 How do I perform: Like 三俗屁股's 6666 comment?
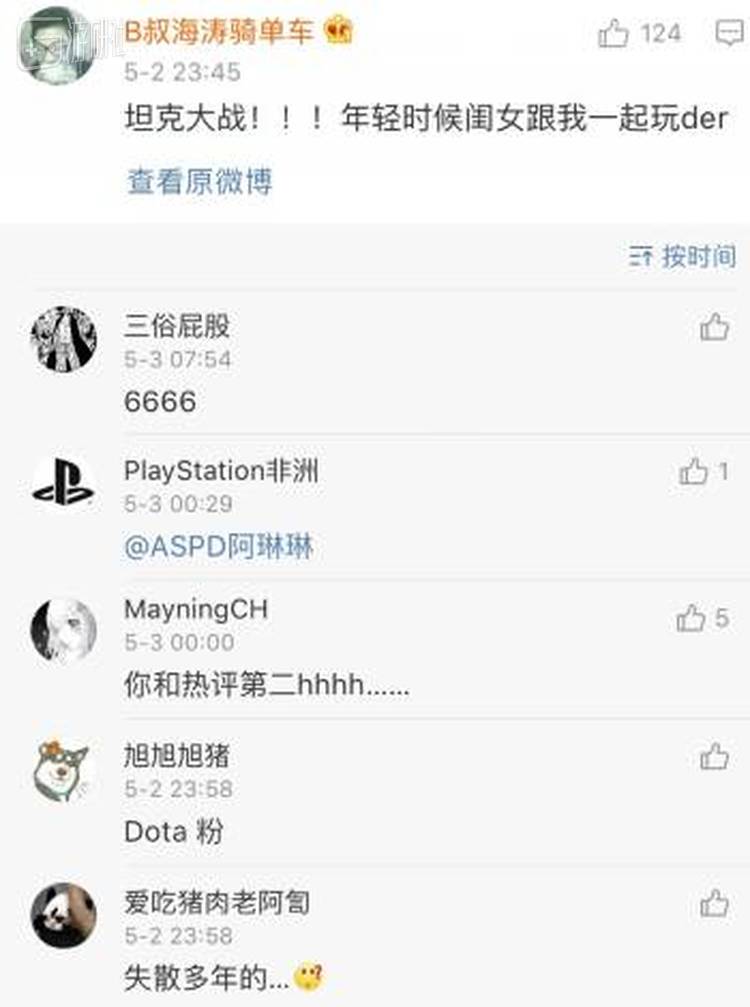pyautogui.click(x=714, y=327)
